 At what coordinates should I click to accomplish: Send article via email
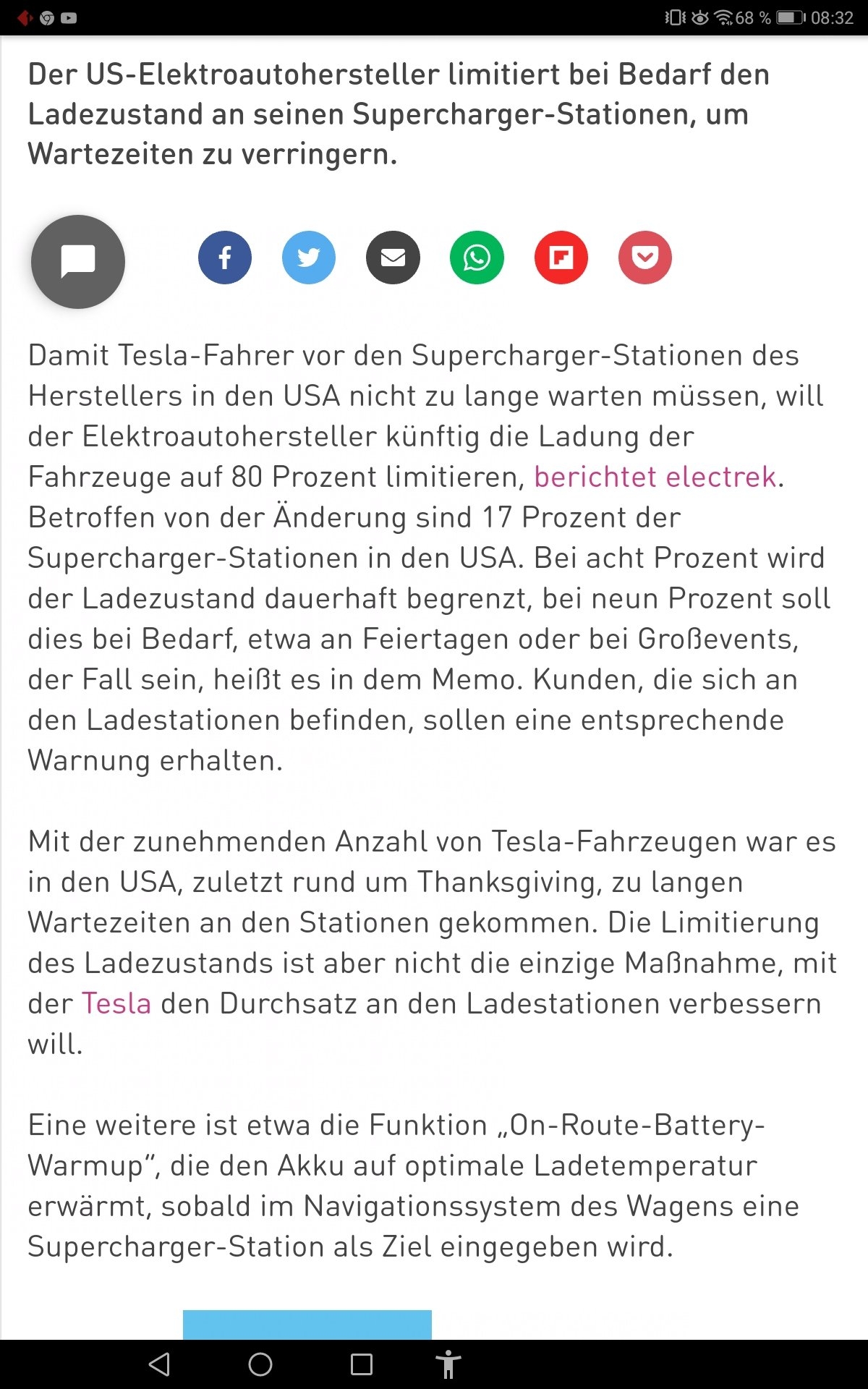point(393,258)
